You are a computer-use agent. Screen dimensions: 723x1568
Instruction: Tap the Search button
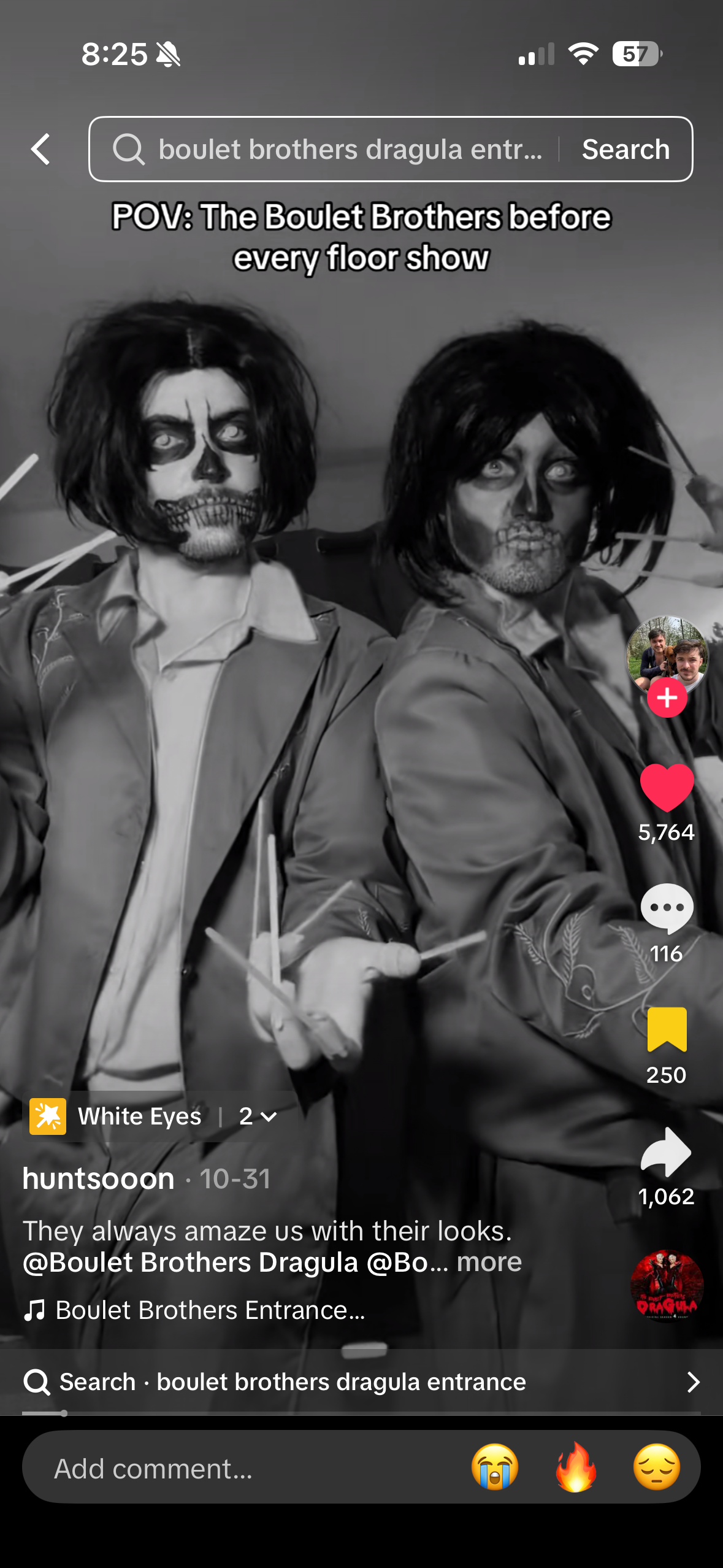pyautogui.click(x=625, y=149)
